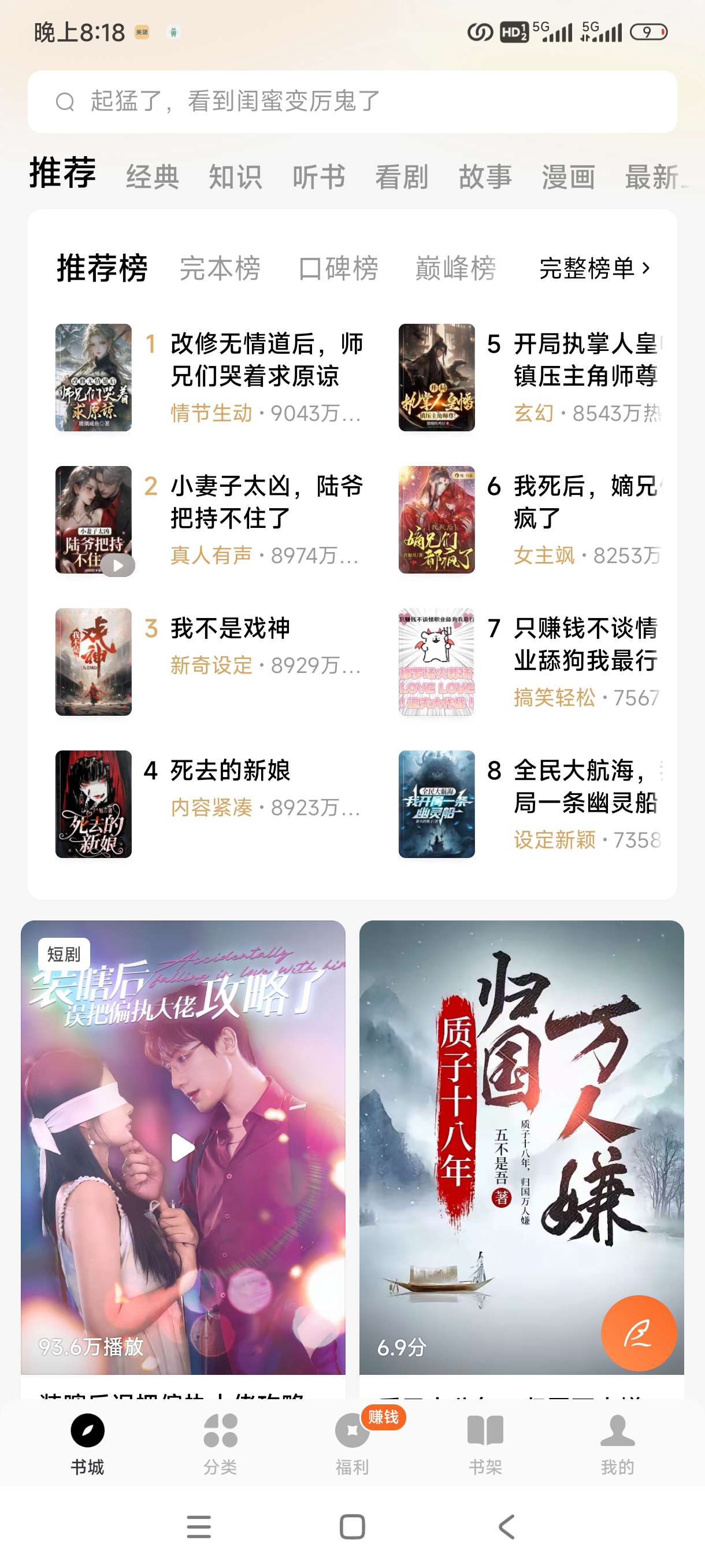
Task: Open rank 2 book 小妻子太凶，陆爷把持不住了
Action: point(266,502)
